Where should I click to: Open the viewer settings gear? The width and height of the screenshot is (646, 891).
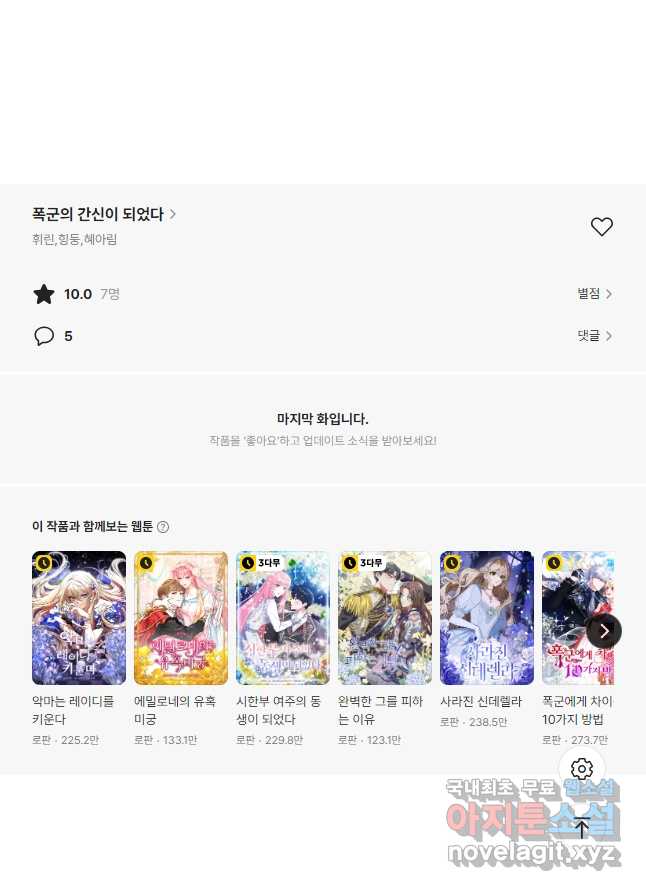[x=582, y=769]
